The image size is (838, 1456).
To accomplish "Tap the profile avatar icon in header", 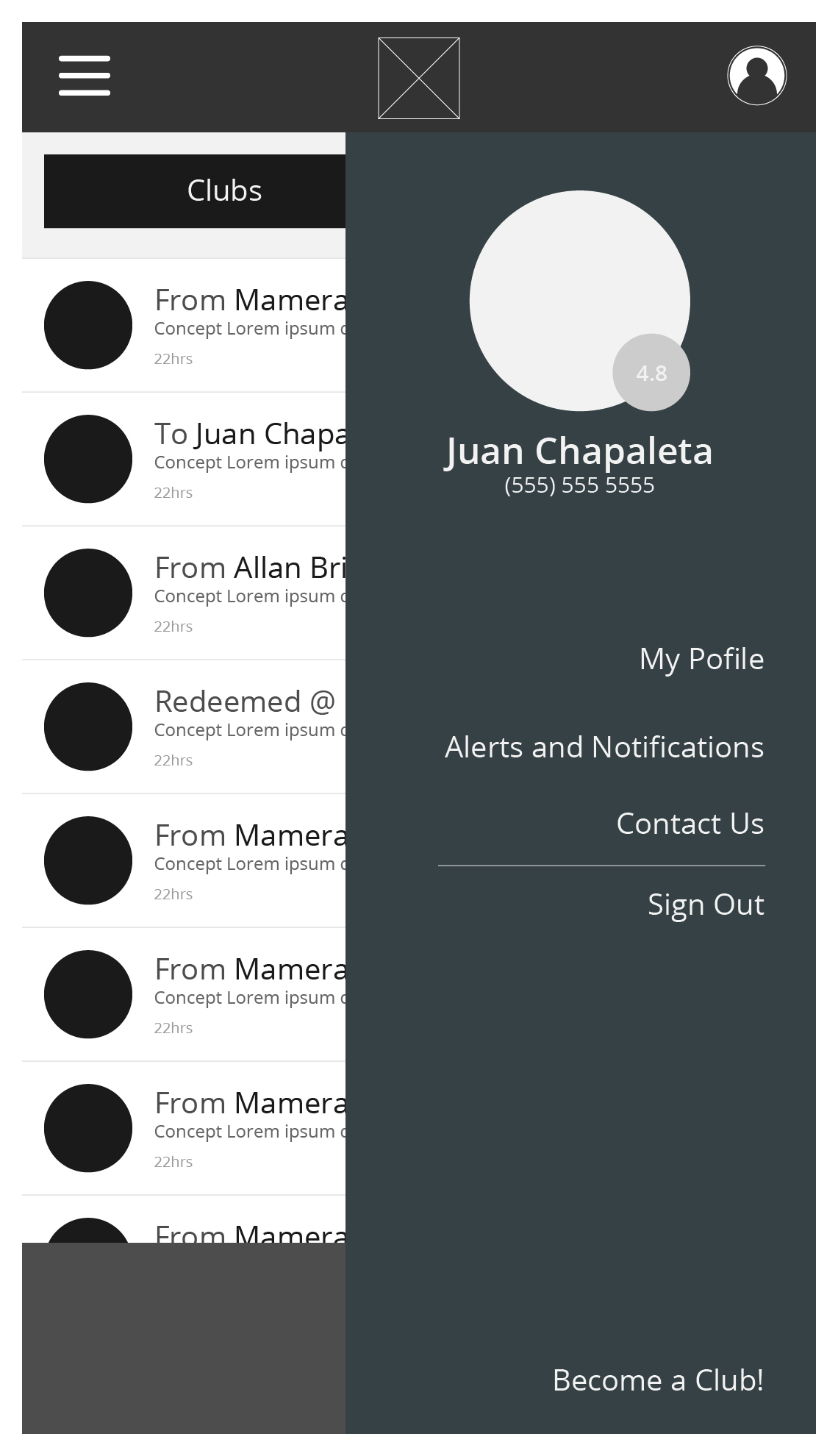I will pos(757,76).
